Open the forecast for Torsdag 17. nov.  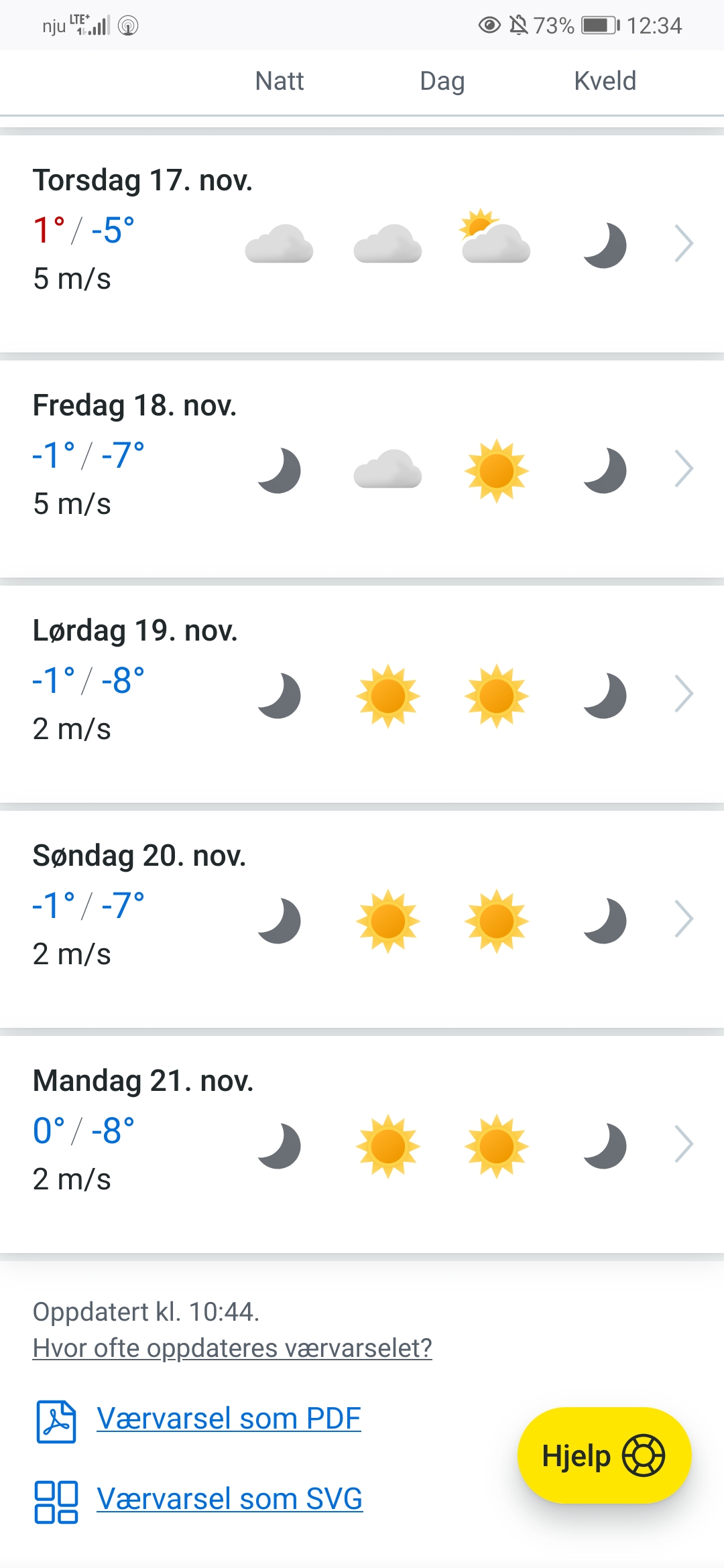(x=362, y=243)
